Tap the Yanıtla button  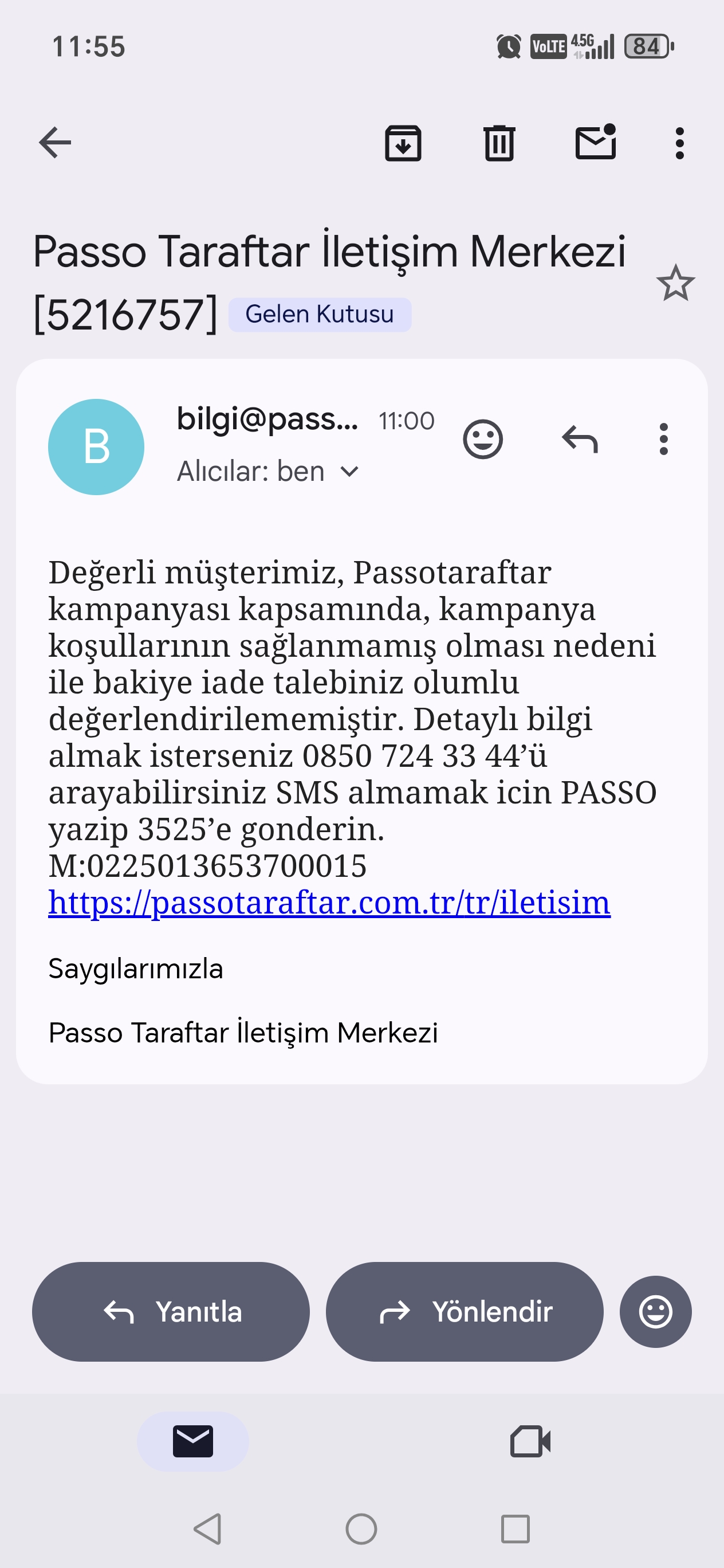tap(171, 1311)
